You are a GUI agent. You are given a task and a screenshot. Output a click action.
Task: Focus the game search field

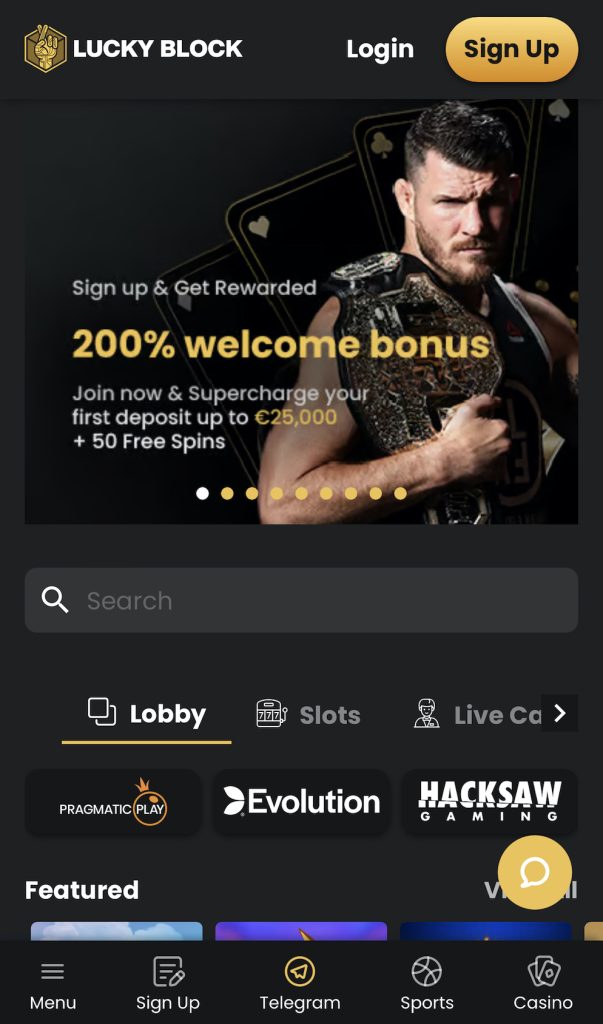[x=301, y=601]
